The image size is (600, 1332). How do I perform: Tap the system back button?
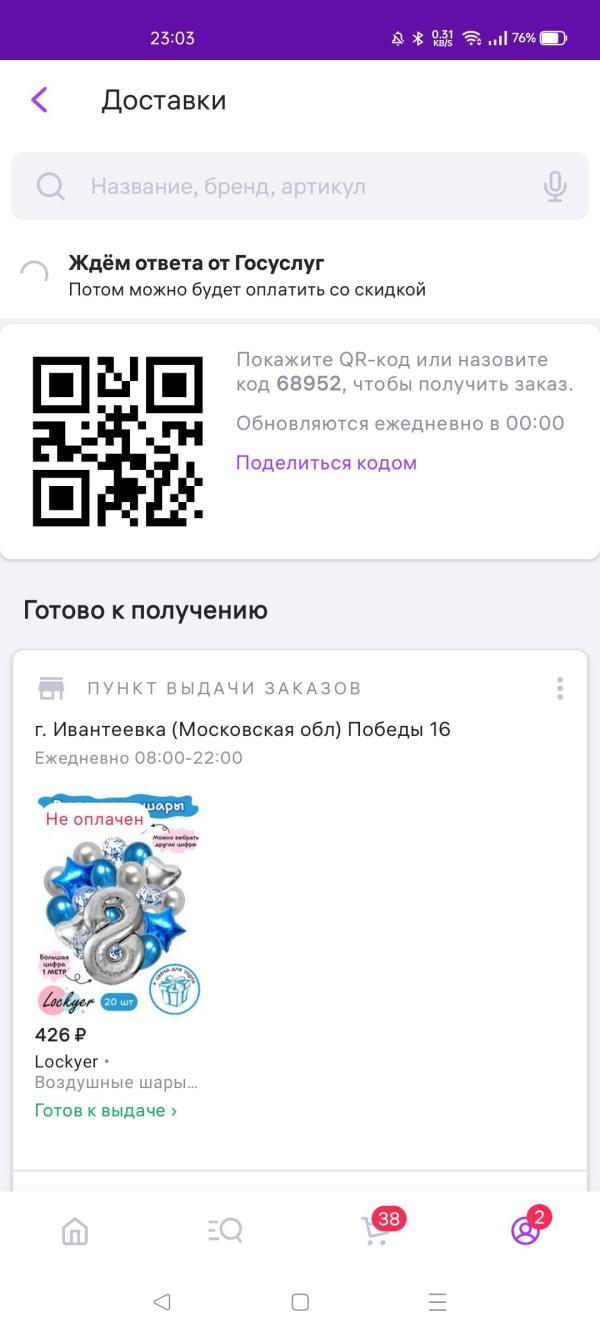[x=162, y=1302]
